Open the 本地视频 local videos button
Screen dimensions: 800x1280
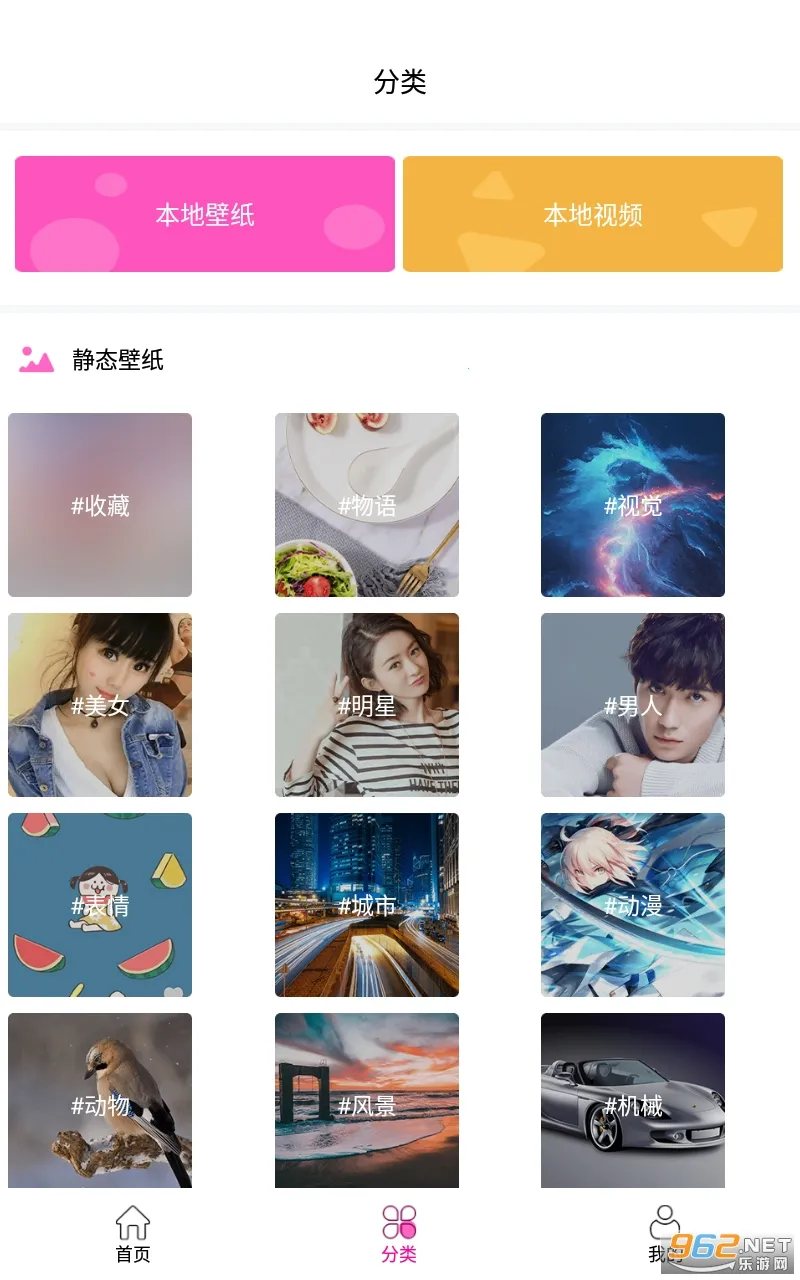(592, 214)
